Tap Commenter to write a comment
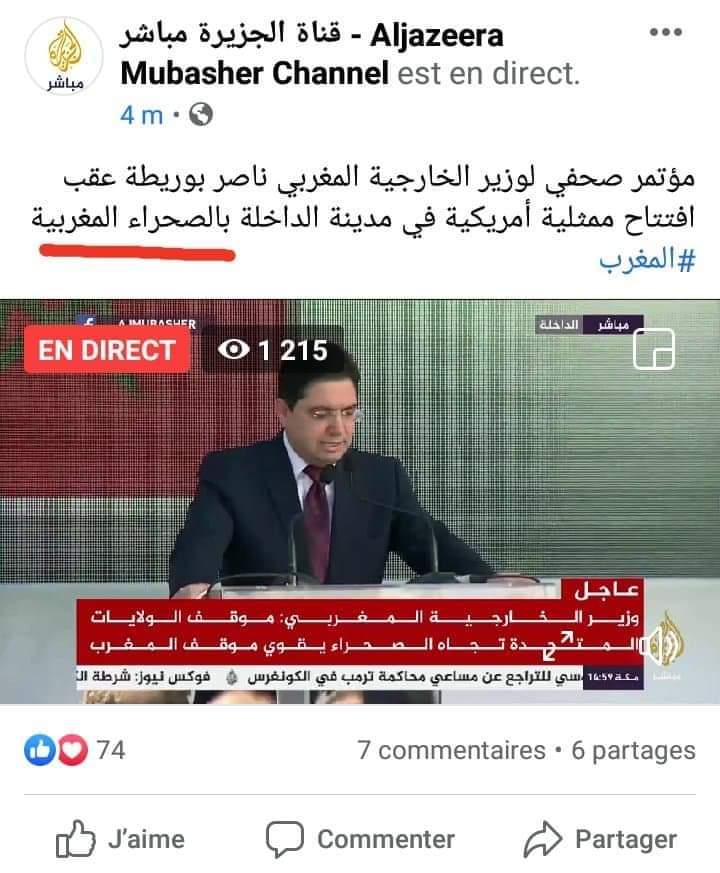Image resolution: width=720 pixels, height=873 pixels. (x=361, y=838)
